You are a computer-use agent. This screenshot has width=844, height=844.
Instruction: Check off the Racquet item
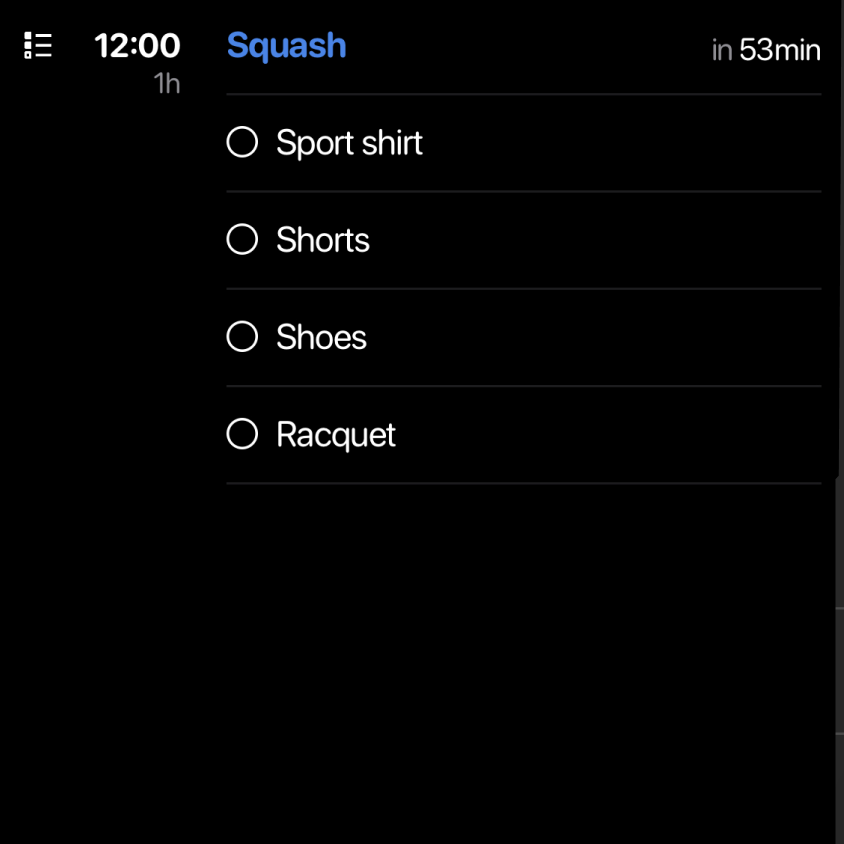pos(242,434)
